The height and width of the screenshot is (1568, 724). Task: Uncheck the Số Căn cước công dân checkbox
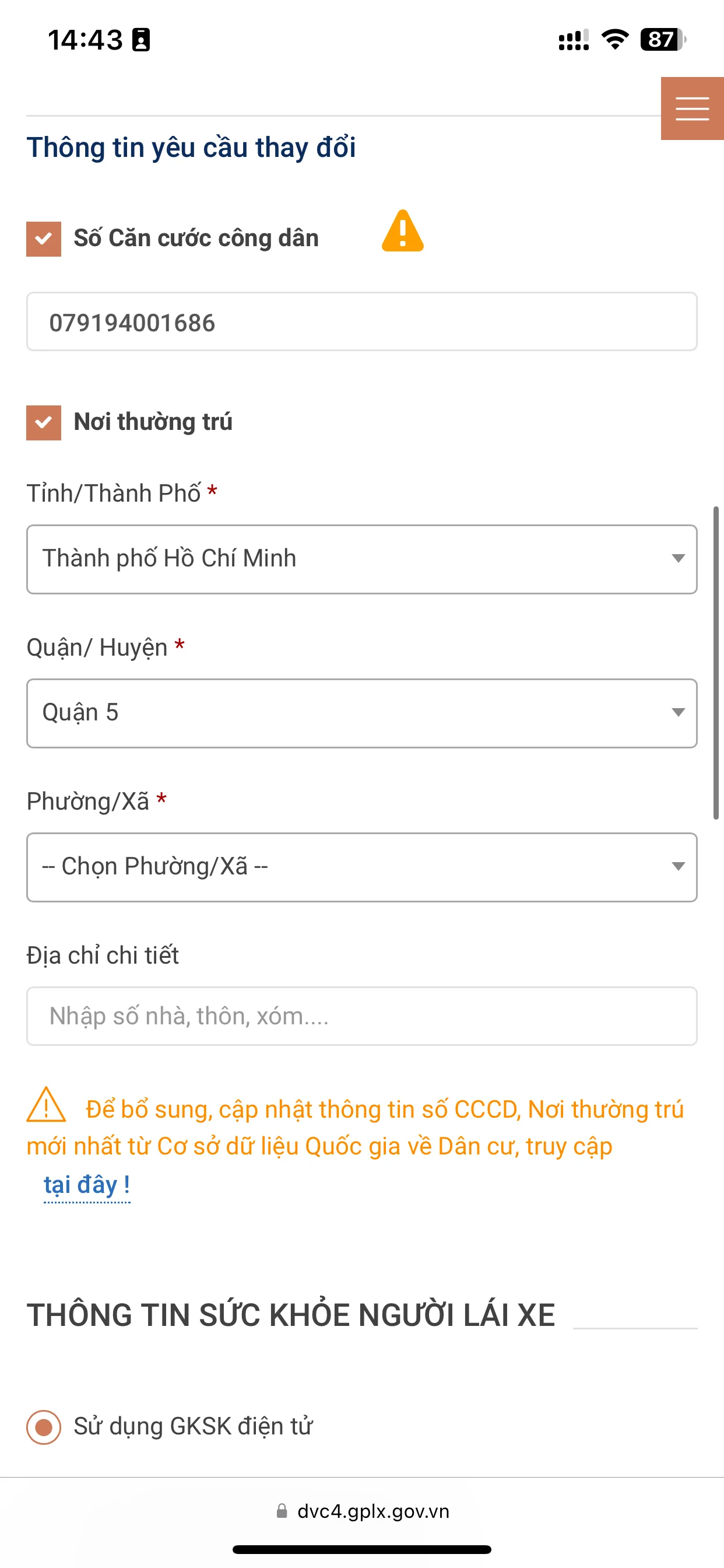point(43,238)
